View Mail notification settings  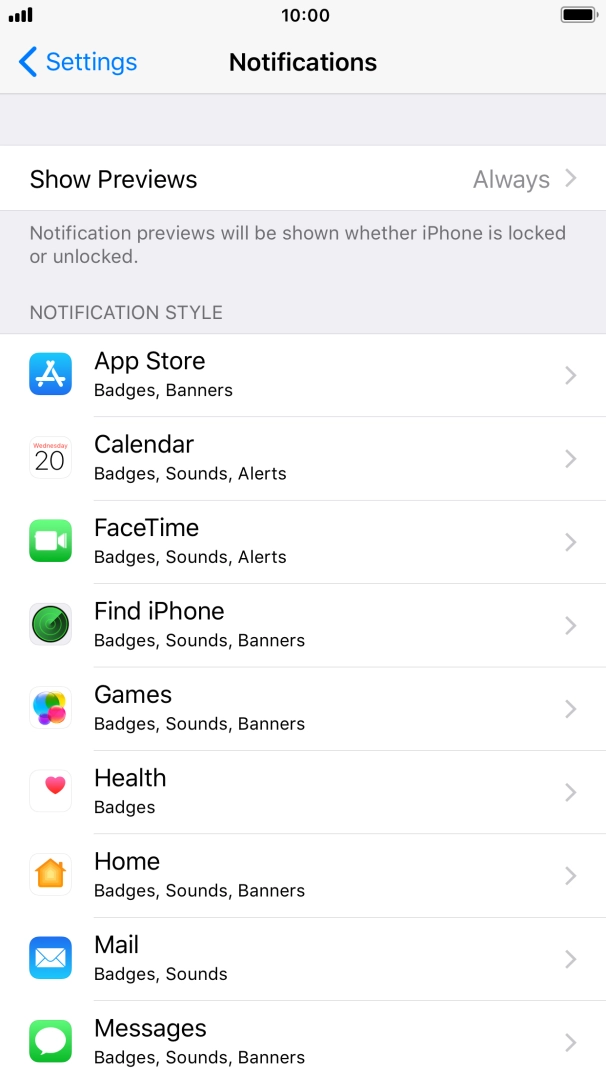click(x=303, y=958)
